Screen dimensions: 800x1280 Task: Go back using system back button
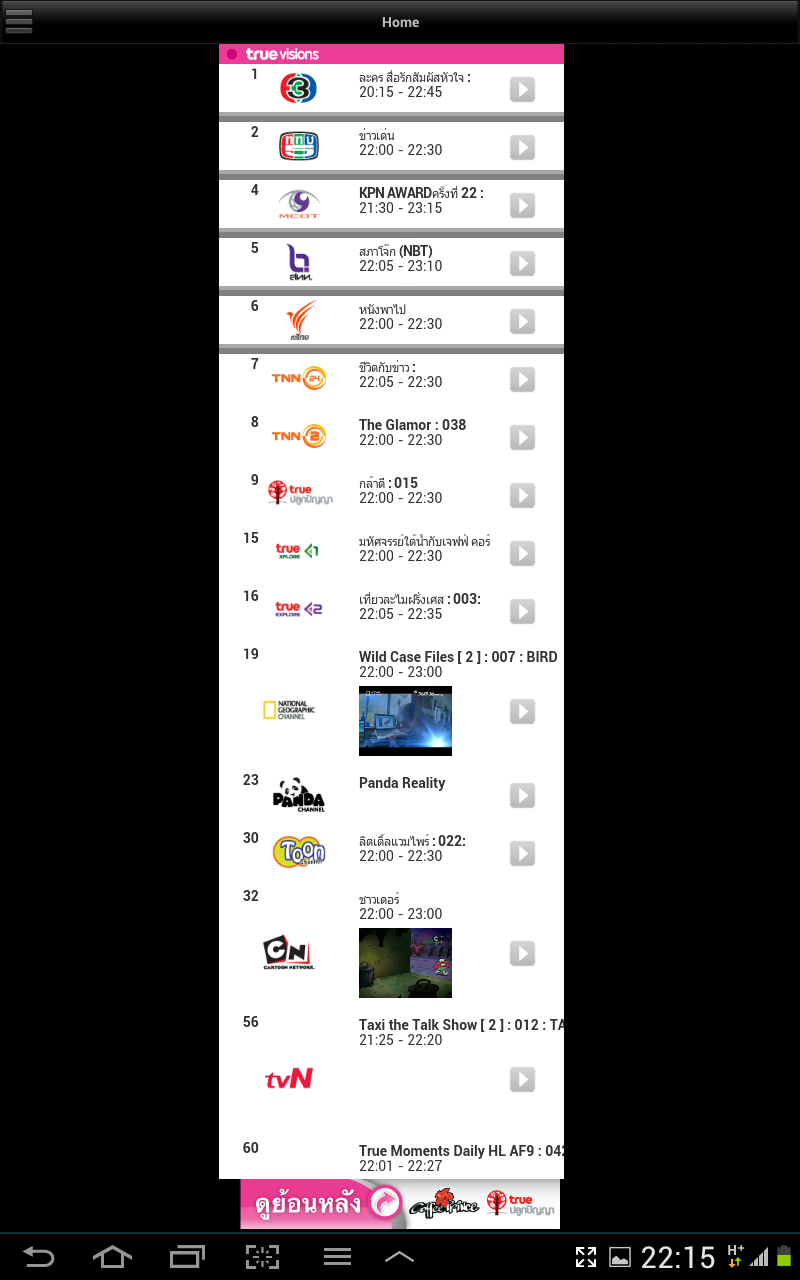tap(39, 1257)
